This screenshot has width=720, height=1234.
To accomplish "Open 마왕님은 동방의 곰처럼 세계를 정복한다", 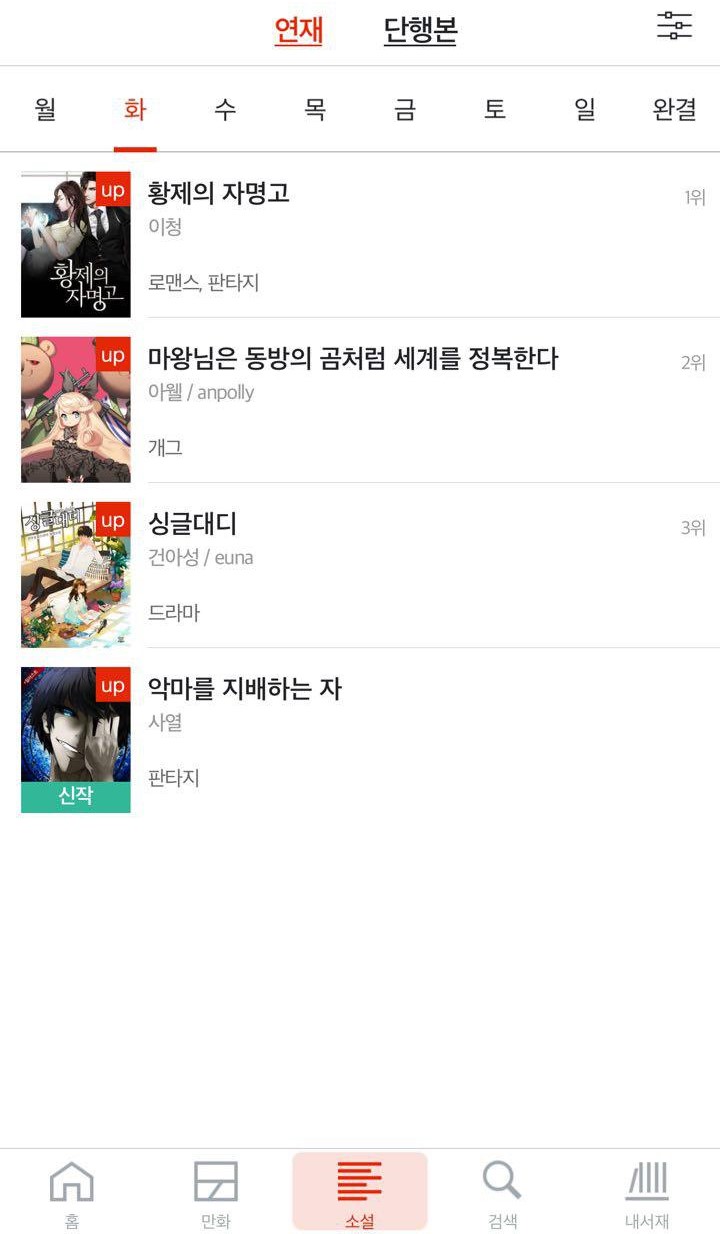I will [x=352, y=358].
